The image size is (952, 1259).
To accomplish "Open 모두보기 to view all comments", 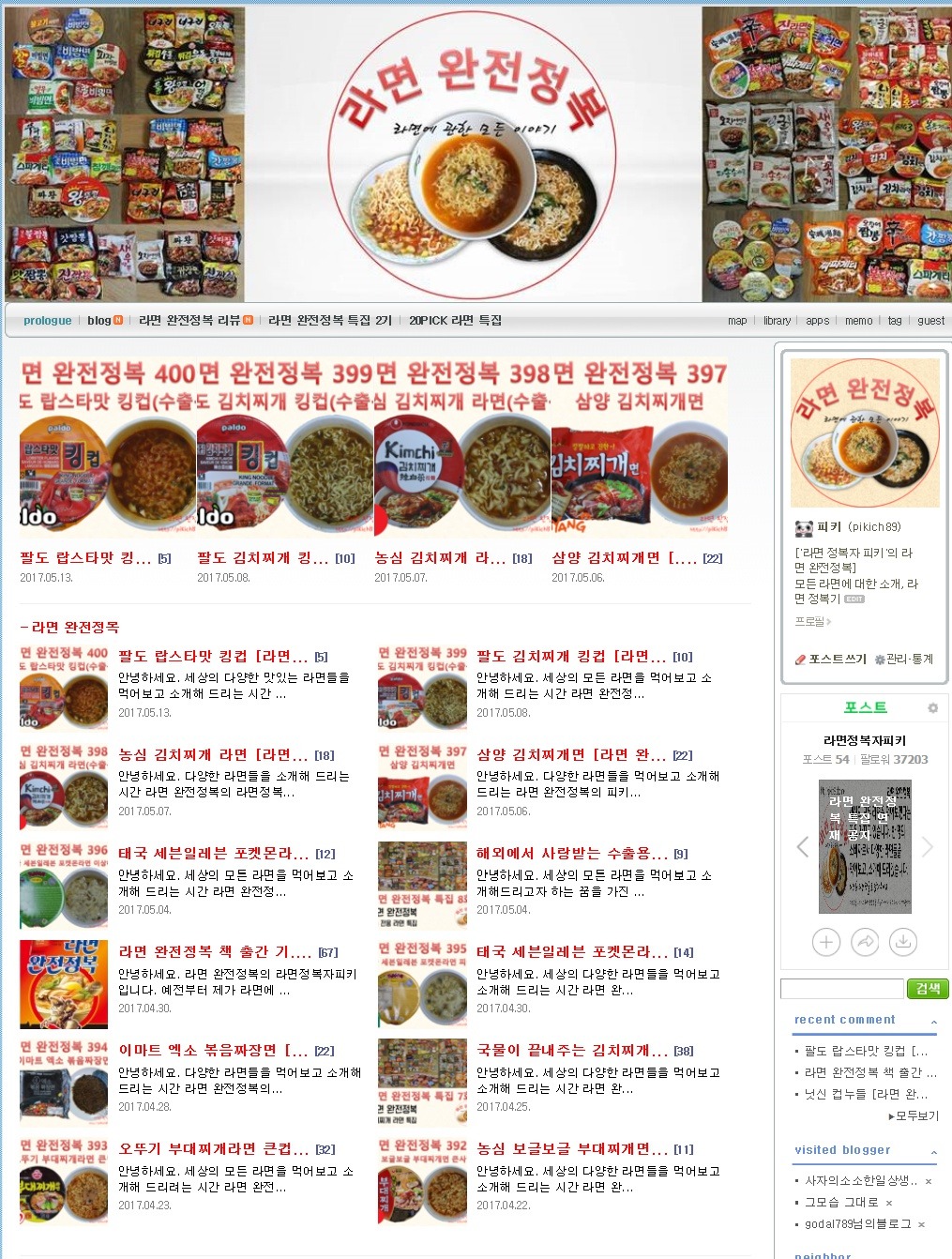I will 913,1116.
